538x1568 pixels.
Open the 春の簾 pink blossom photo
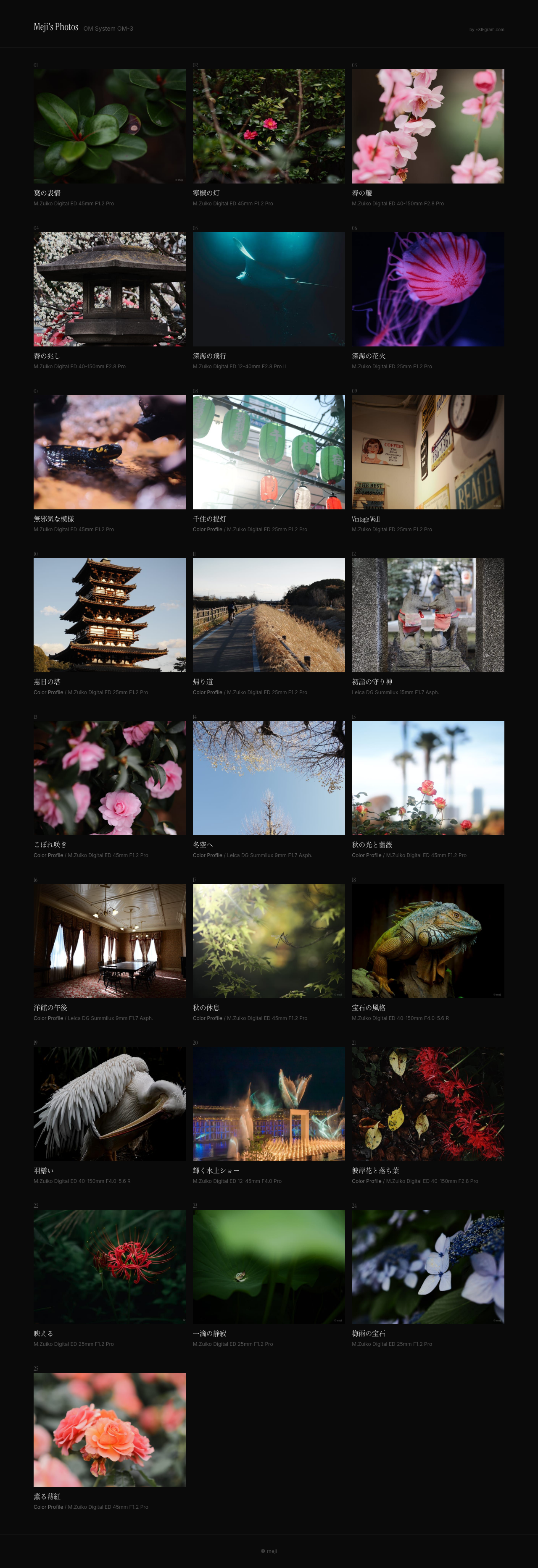[428, 126]
